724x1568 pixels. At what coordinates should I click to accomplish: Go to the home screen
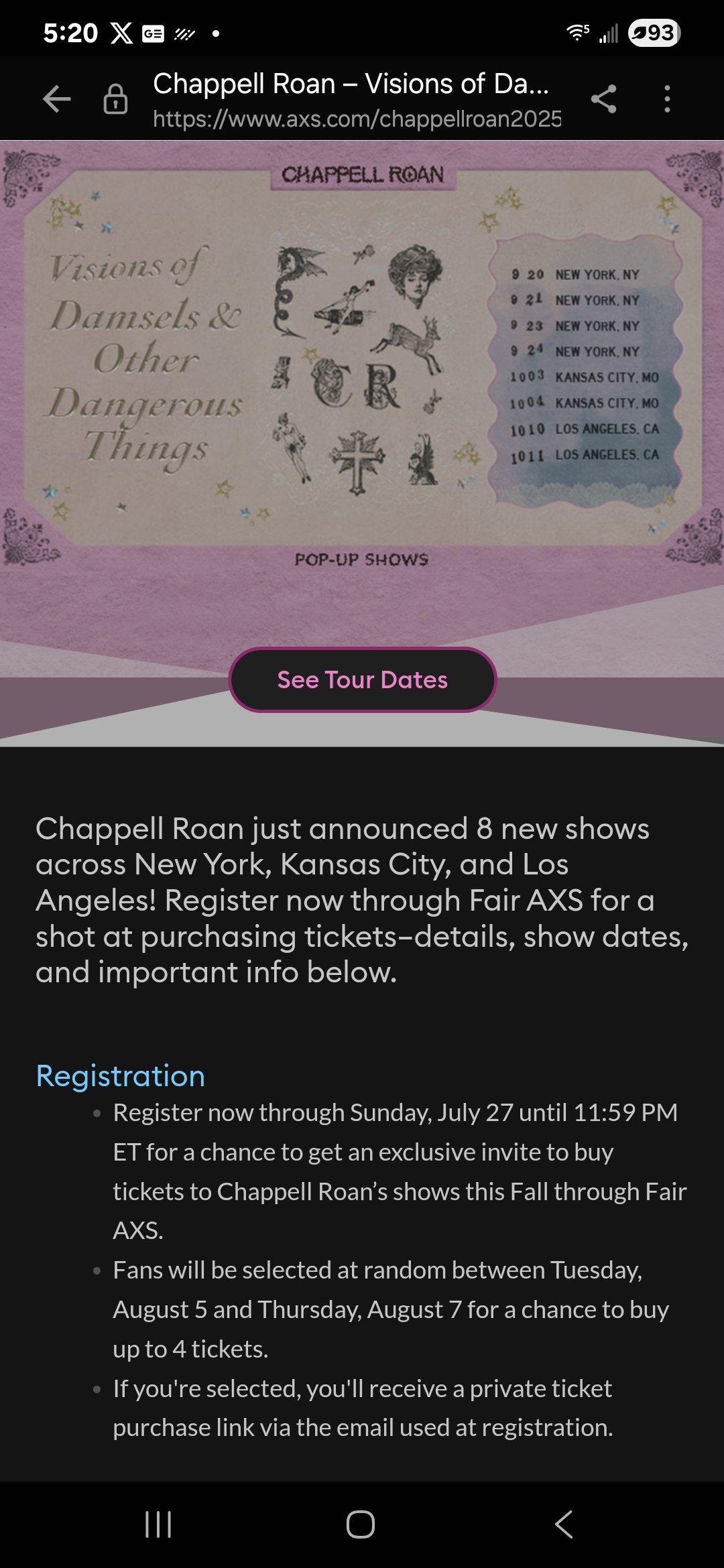pyautogui.click(x=361, y=1524)
